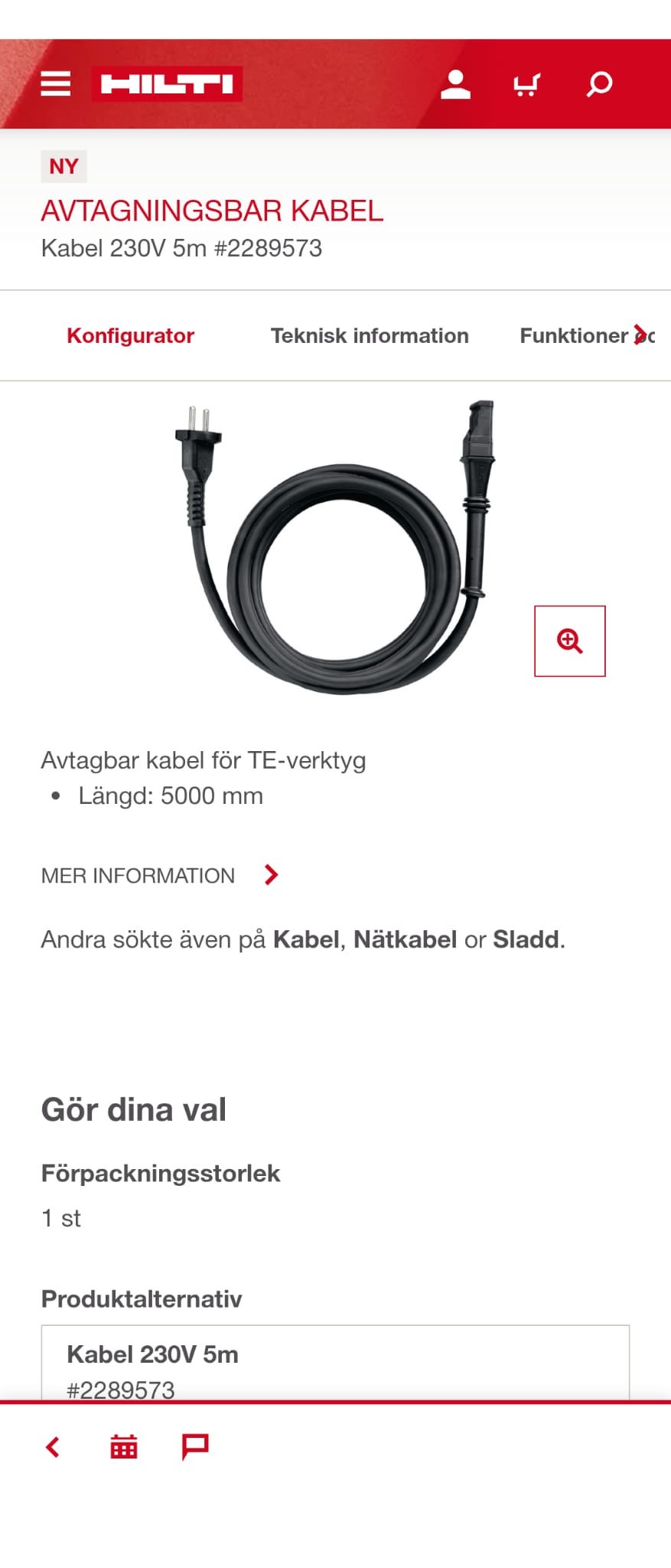The height and width of the screenshot is (1568, 671).
Task: Open the Kabel search link
Action: [x=307, y=938]
